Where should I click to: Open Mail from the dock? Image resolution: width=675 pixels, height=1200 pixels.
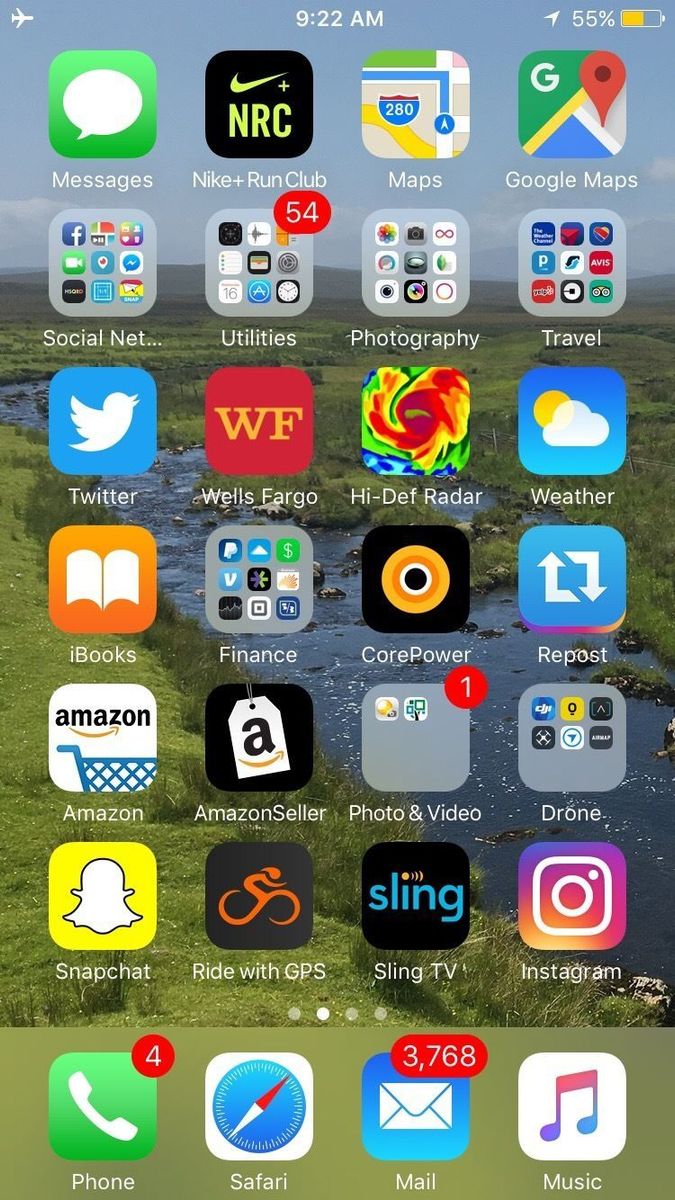pyautogui.click(x=415, y=1106)
